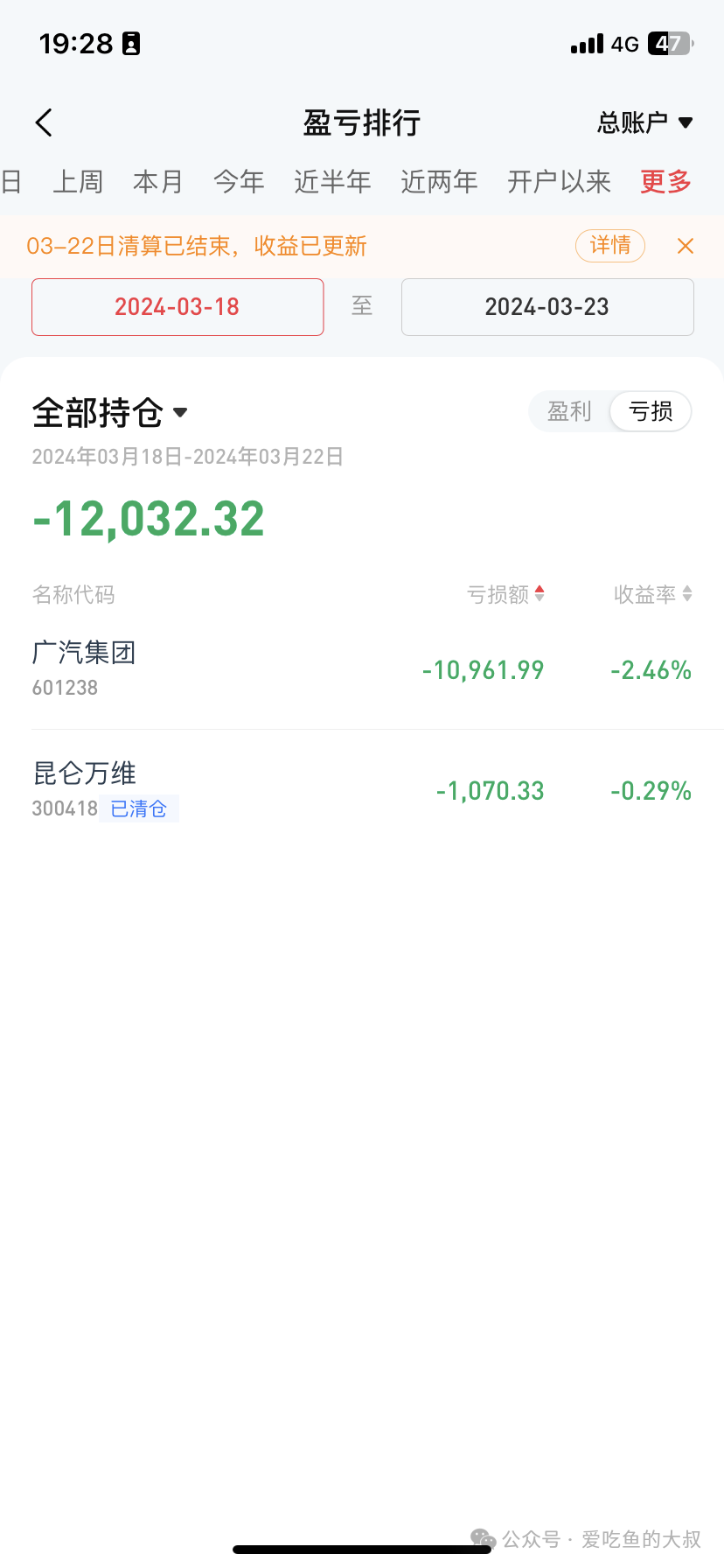
Task: Dismiss the settlement notification banner
Action: [x=685, y=246]
